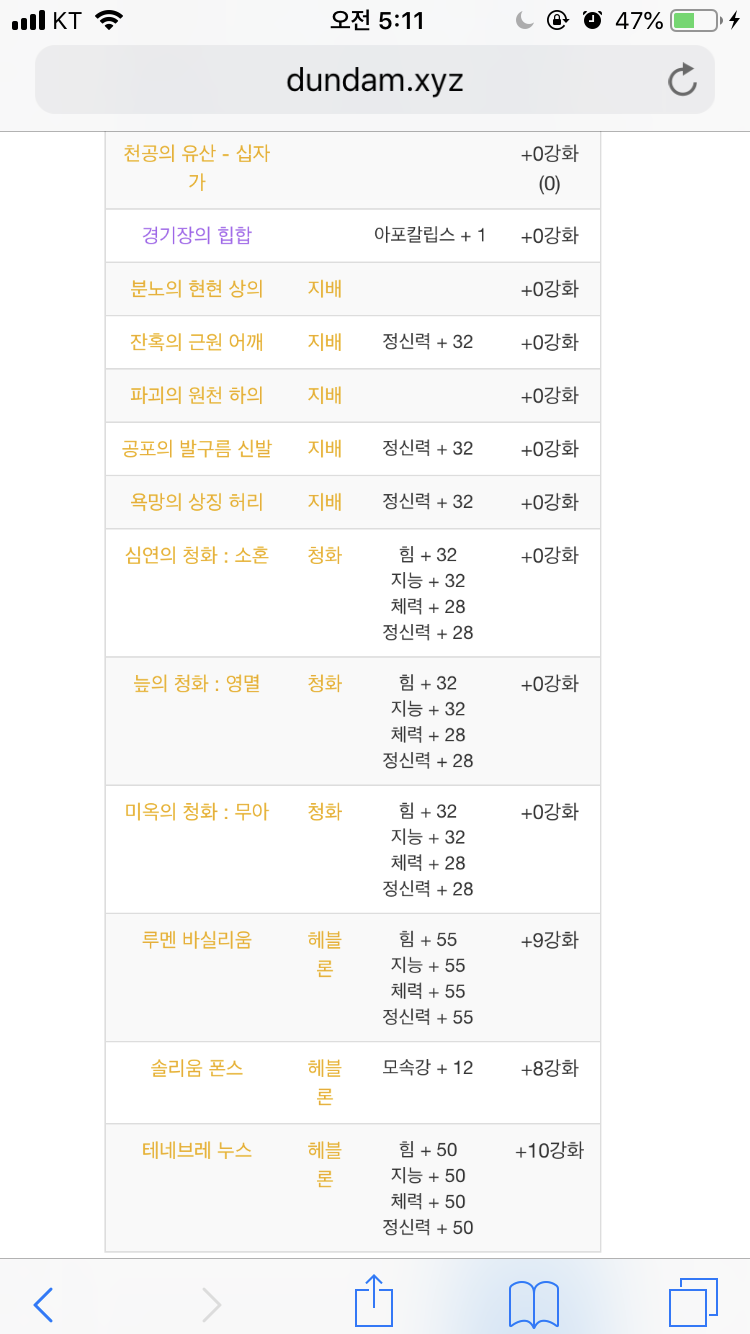Viewport: 750px width, 1334px height.
Task: Tap the dundam.xyz address bar
Action: pyautogui.click(x=375, y=80)
